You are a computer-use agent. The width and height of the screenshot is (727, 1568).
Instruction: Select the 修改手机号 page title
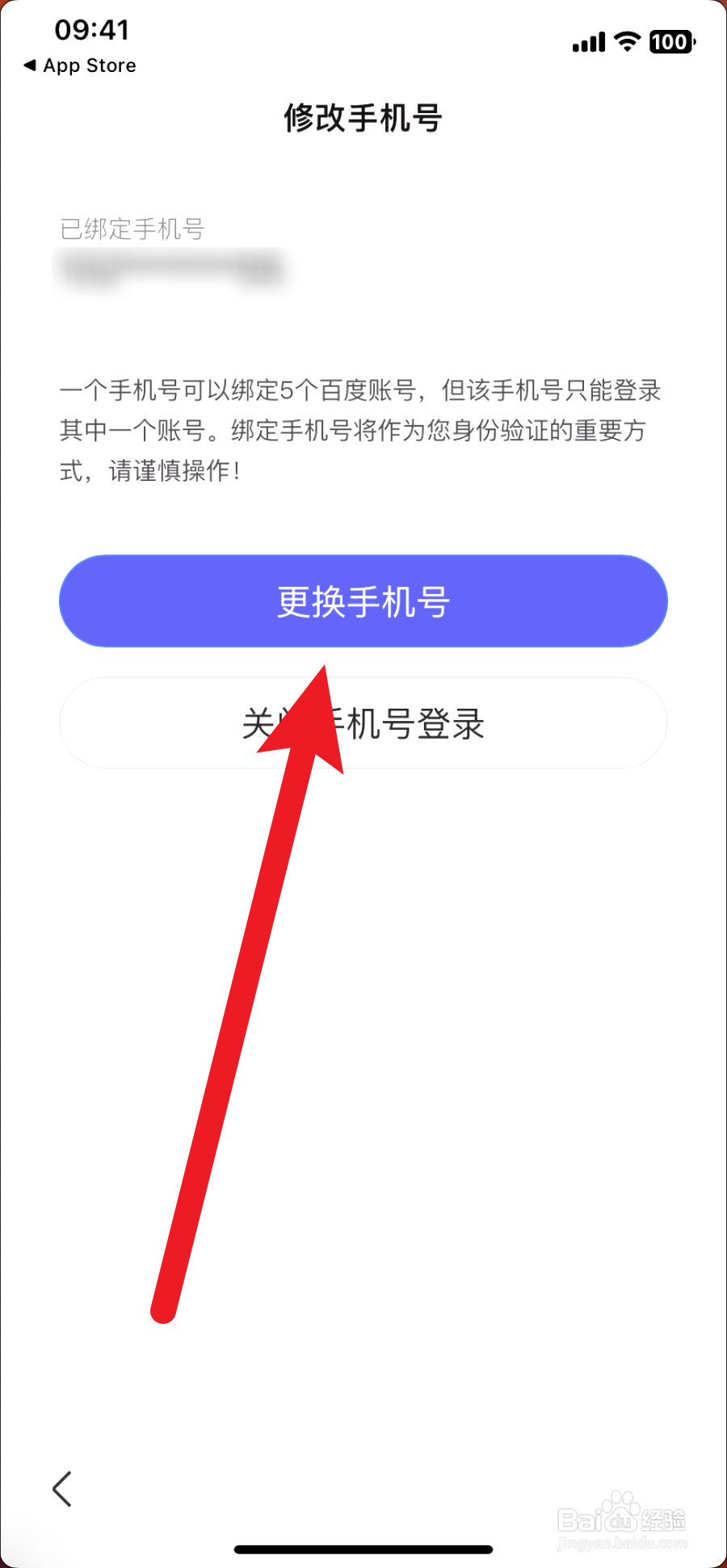pyautogui.click(x=363, y=118)
